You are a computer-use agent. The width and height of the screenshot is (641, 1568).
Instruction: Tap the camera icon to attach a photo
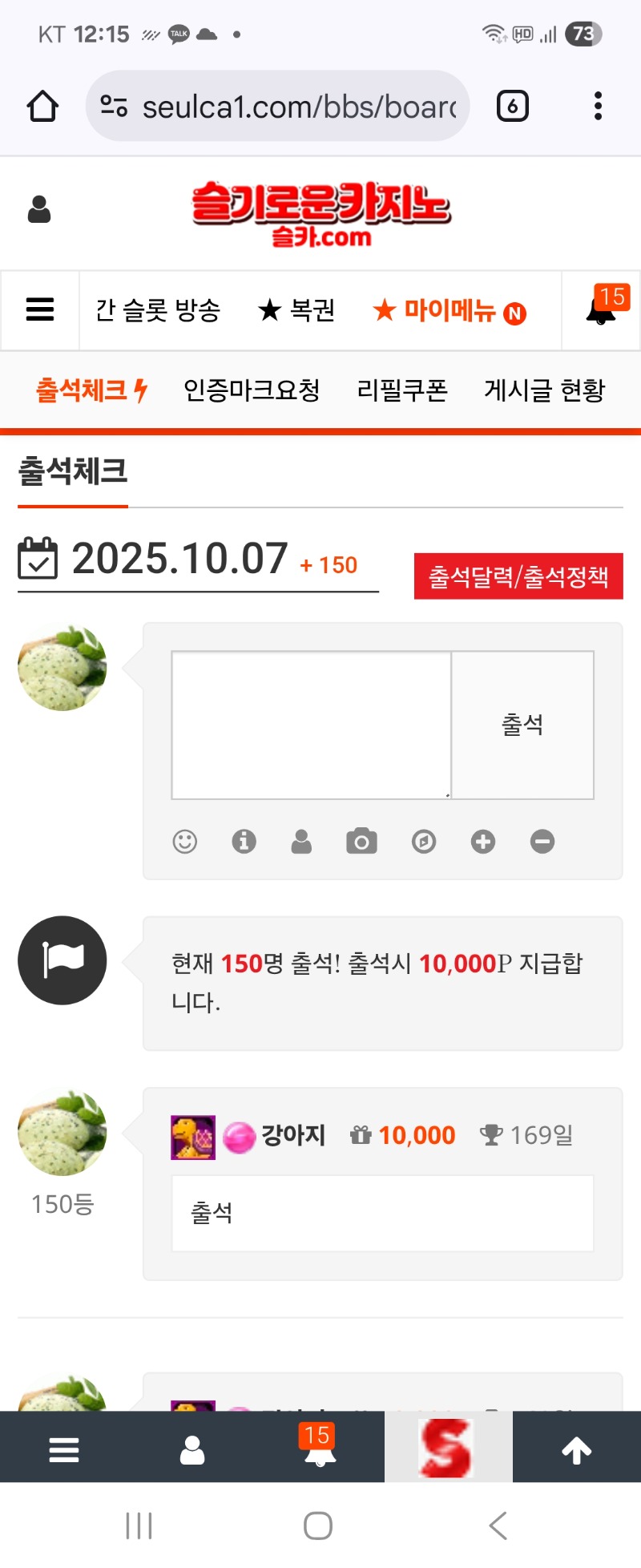pos(361,842)
